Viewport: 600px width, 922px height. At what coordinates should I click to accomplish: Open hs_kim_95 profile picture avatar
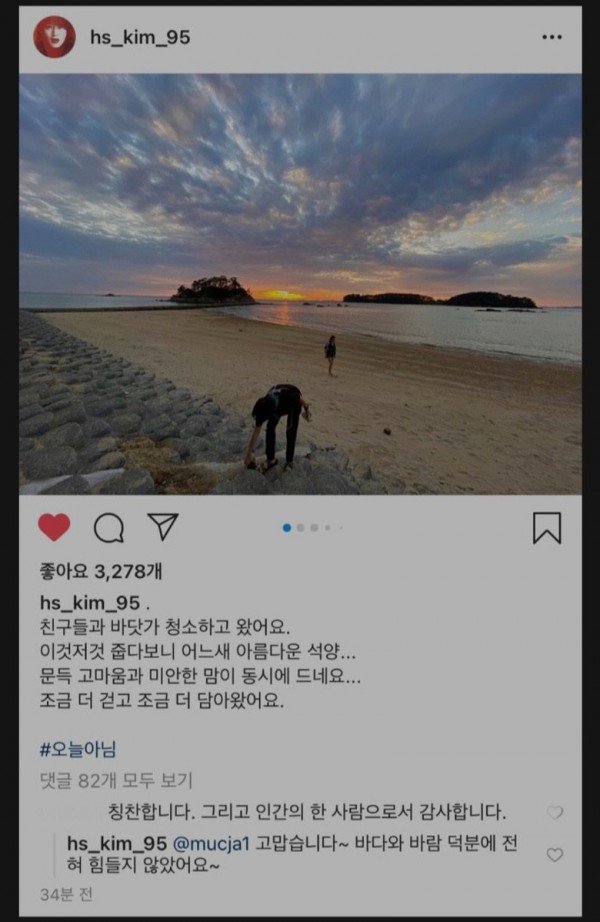[54, 37]
